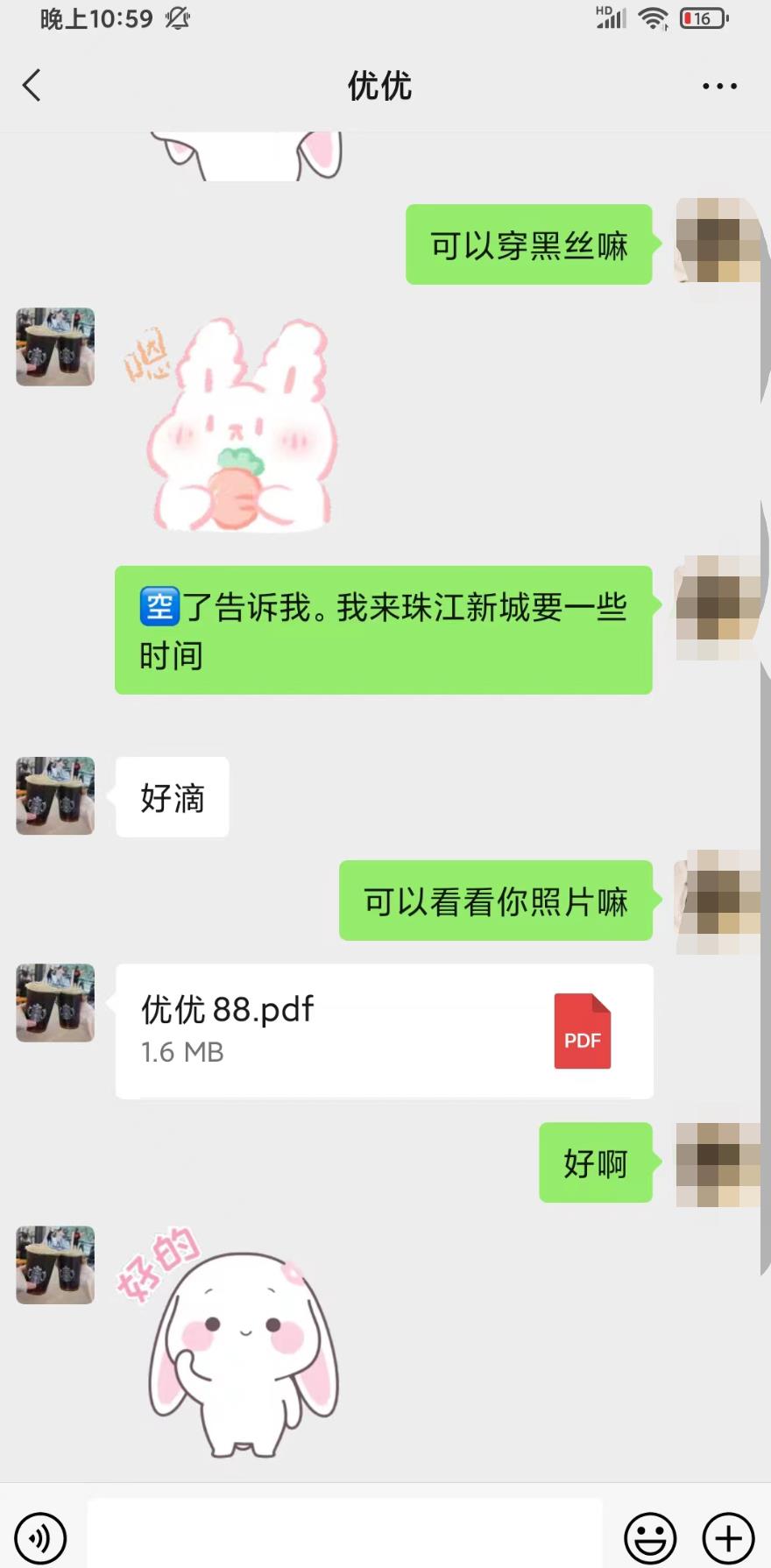Viewport: 771px width, 1568px height.
Task: Focus the message text field
Action: (344, 1535)
